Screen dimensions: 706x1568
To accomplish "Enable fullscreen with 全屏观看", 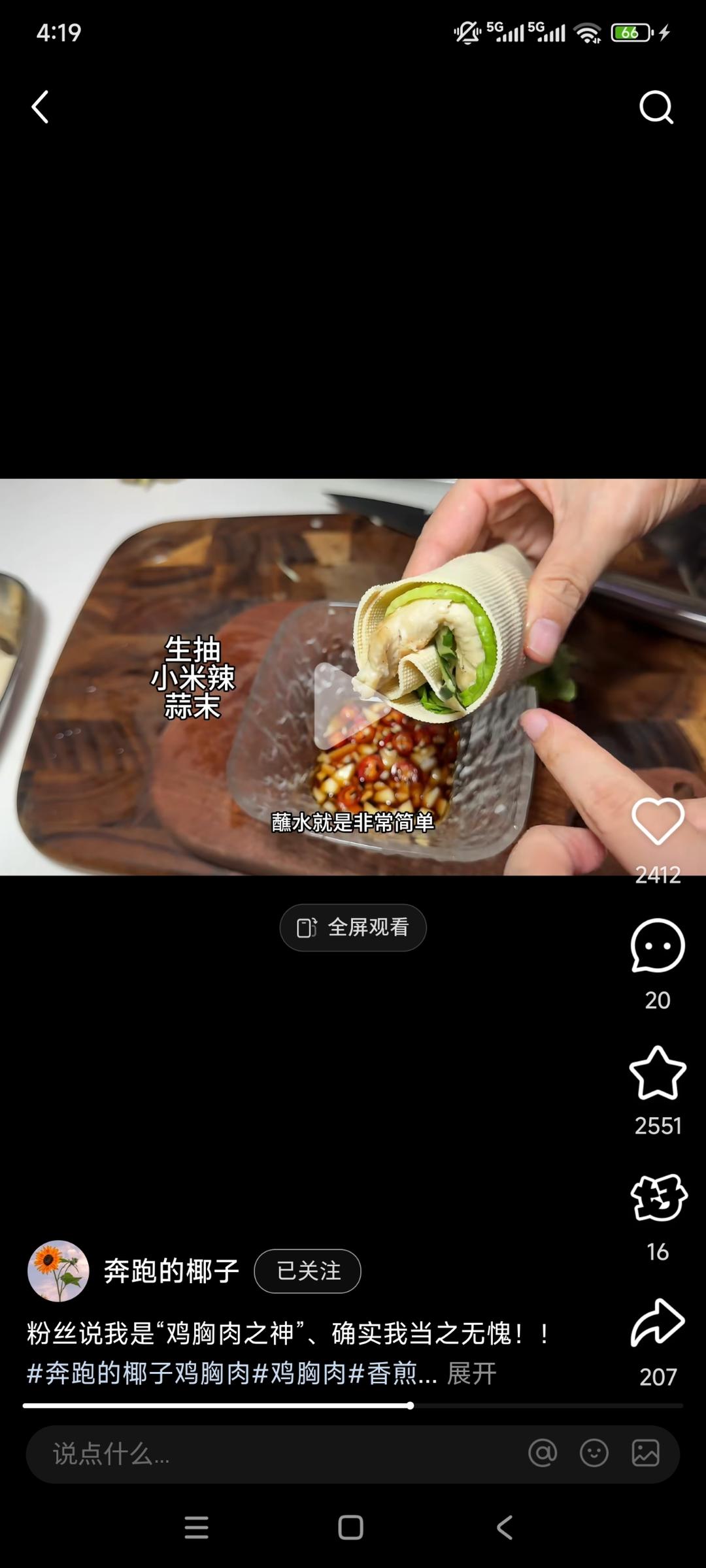I will tap(352, 928).
